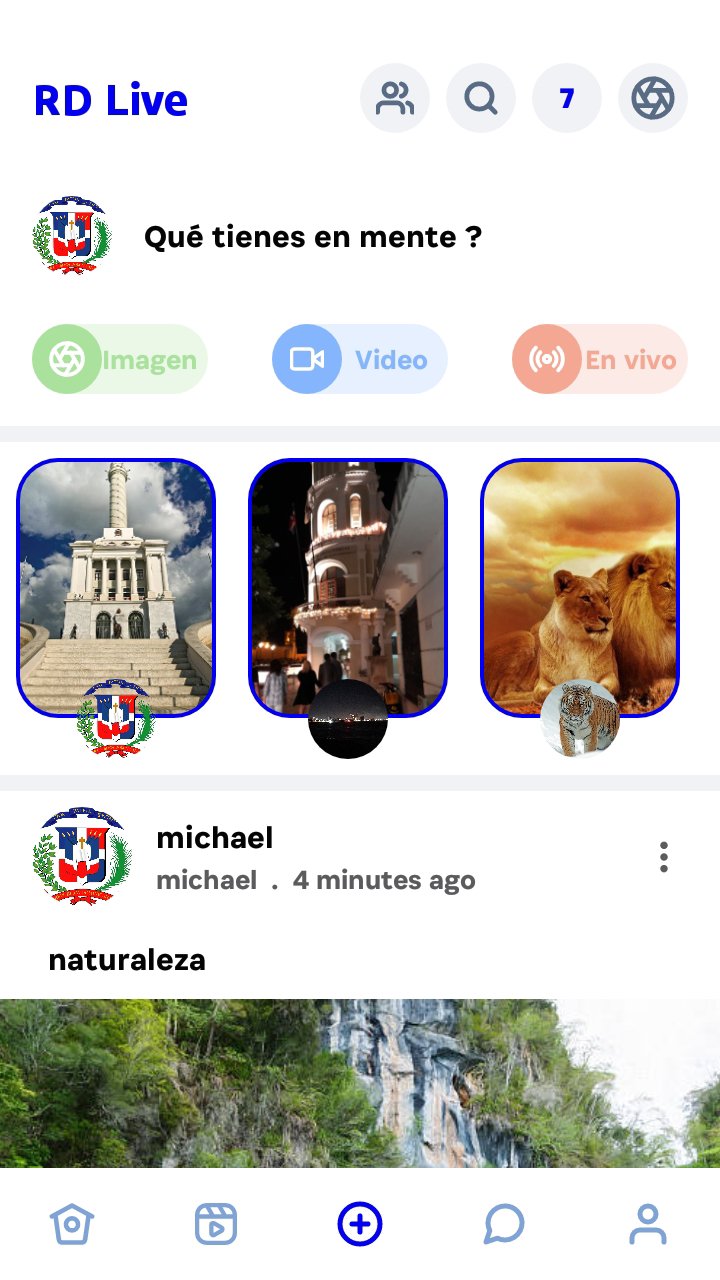Viewport: 720px width, 1280px height.
Task: Open the camera shutter icon top right
Action: click(653, 97)
